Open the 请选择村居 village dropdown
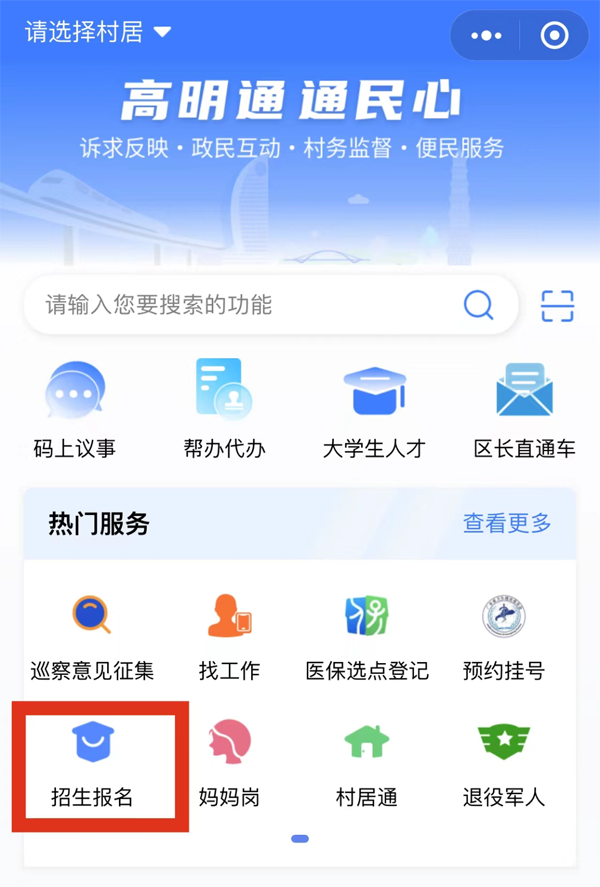Image resolution: width=600 pixels, height=887 pixels. [98, 32]
